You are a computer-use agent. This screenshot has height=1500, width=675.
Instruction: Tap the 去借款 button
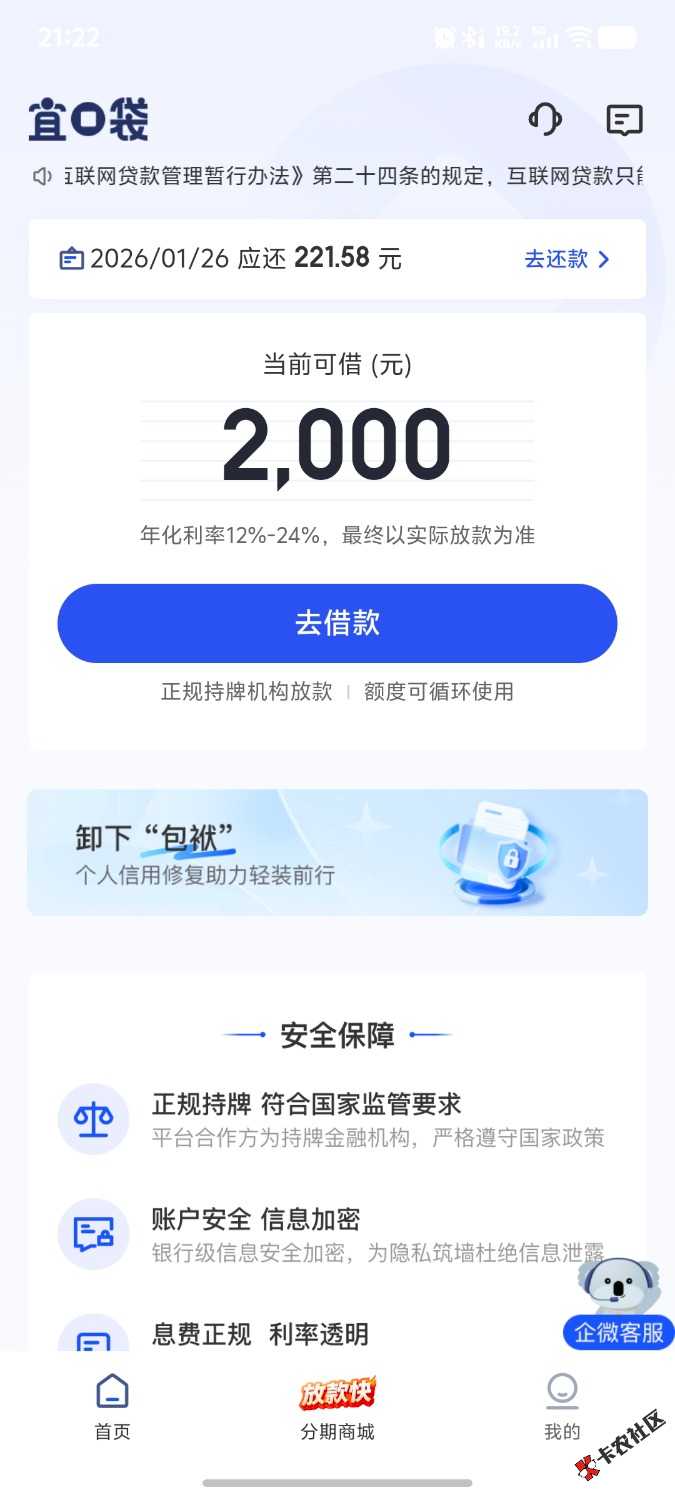click(x=337, y=623)
